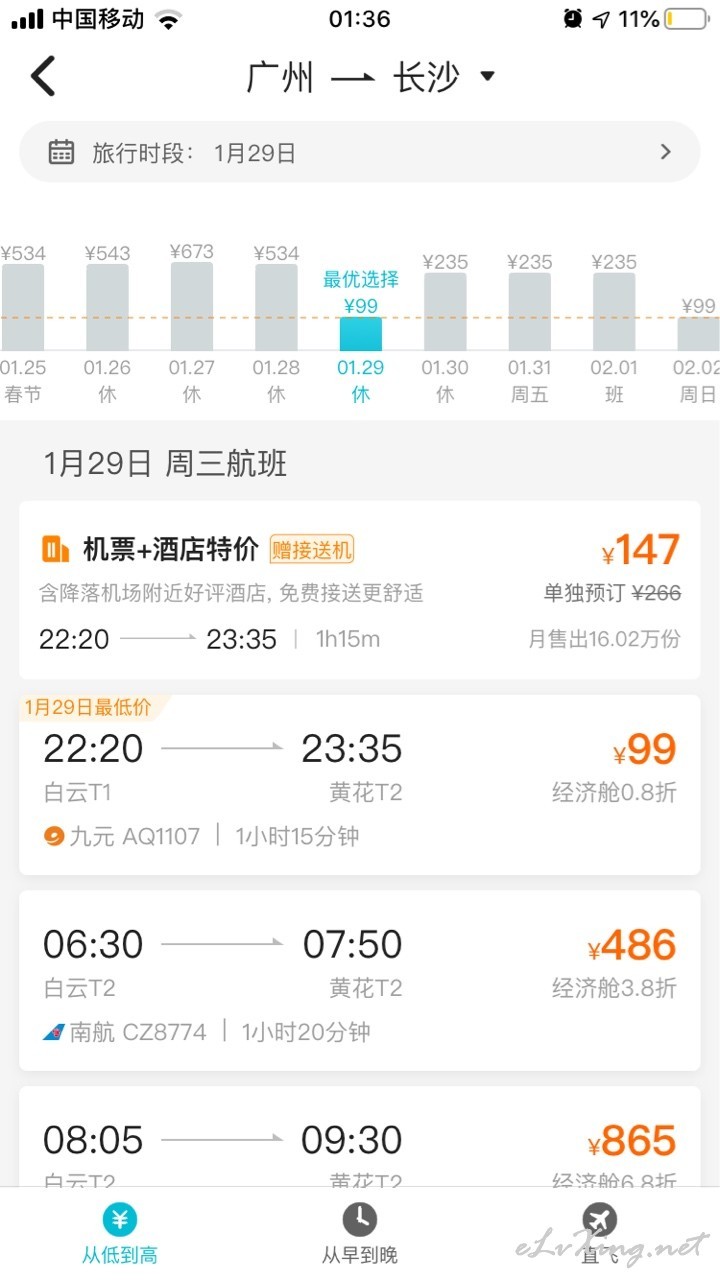Screen dimensions: 720x1280
Task: Open the 旅行时段 1月29日 date picker
Action: pos(360,152)
